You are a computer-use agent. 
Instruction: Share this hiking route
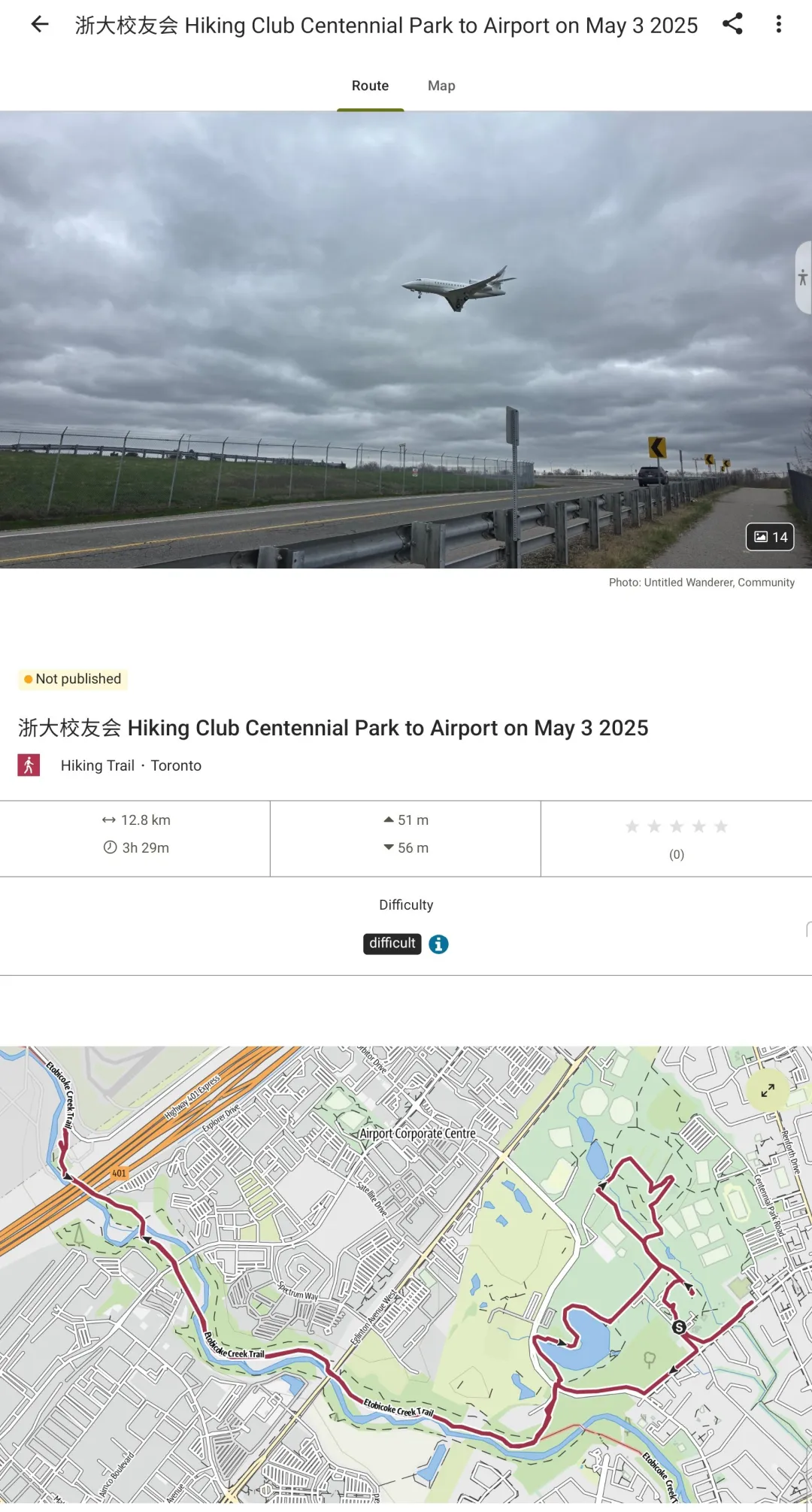732,24
